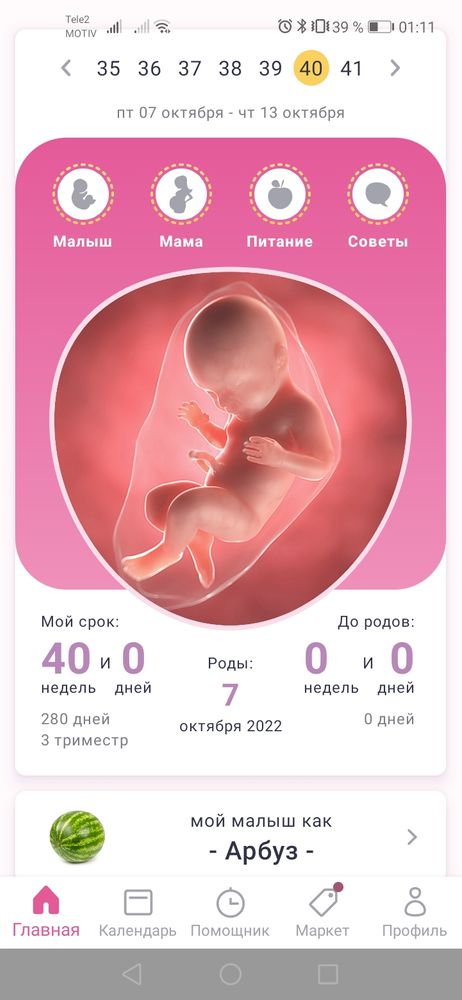Viewport: 462px width, 1000px height.
Task: Tap the Главная tab
Action: click(46, 913)
